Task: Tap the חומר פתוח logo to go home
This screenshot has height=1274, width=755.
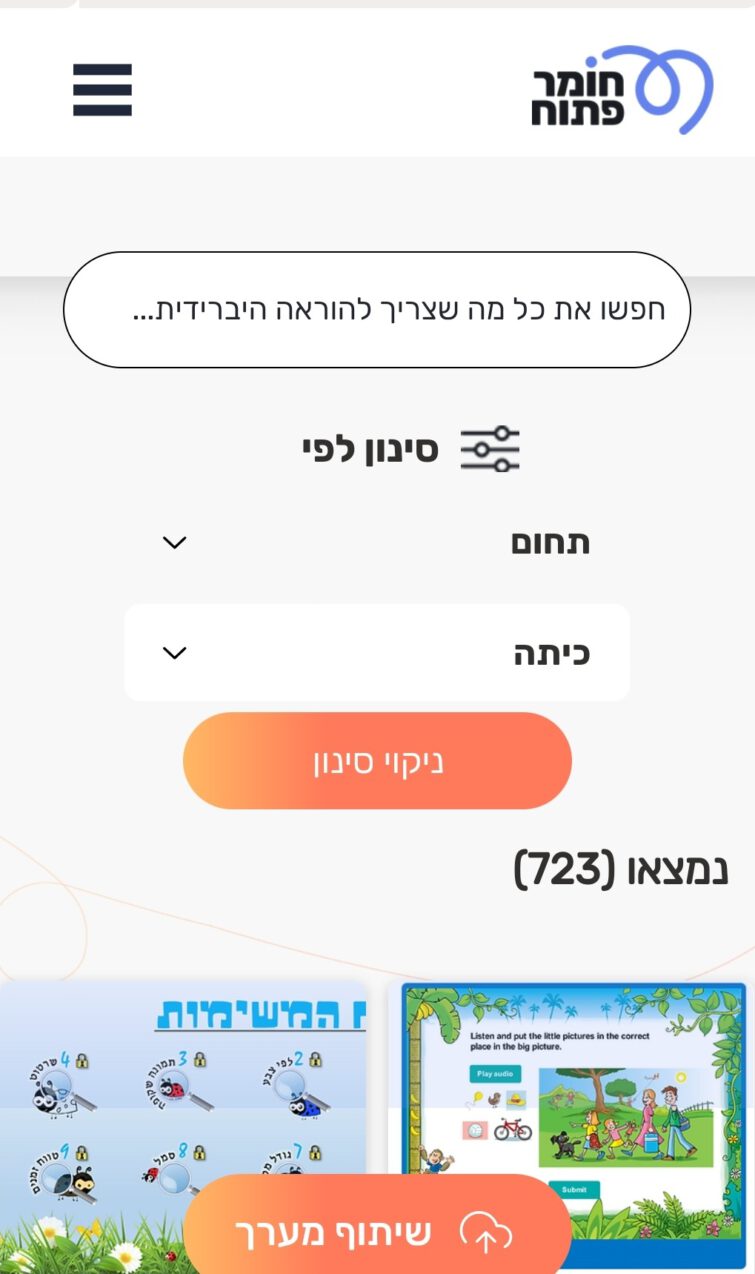Action: coord(621,90)
